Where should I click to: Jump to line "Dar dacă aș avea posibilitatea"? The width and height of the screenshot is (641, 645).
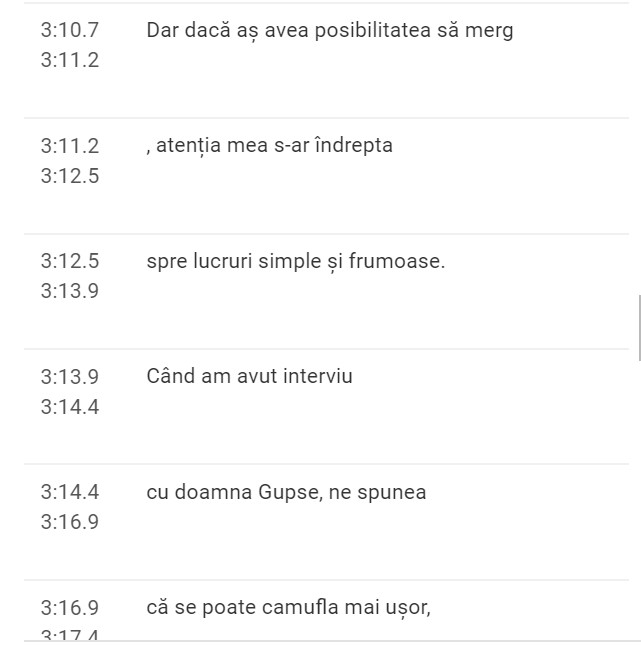tap(329, 30)
